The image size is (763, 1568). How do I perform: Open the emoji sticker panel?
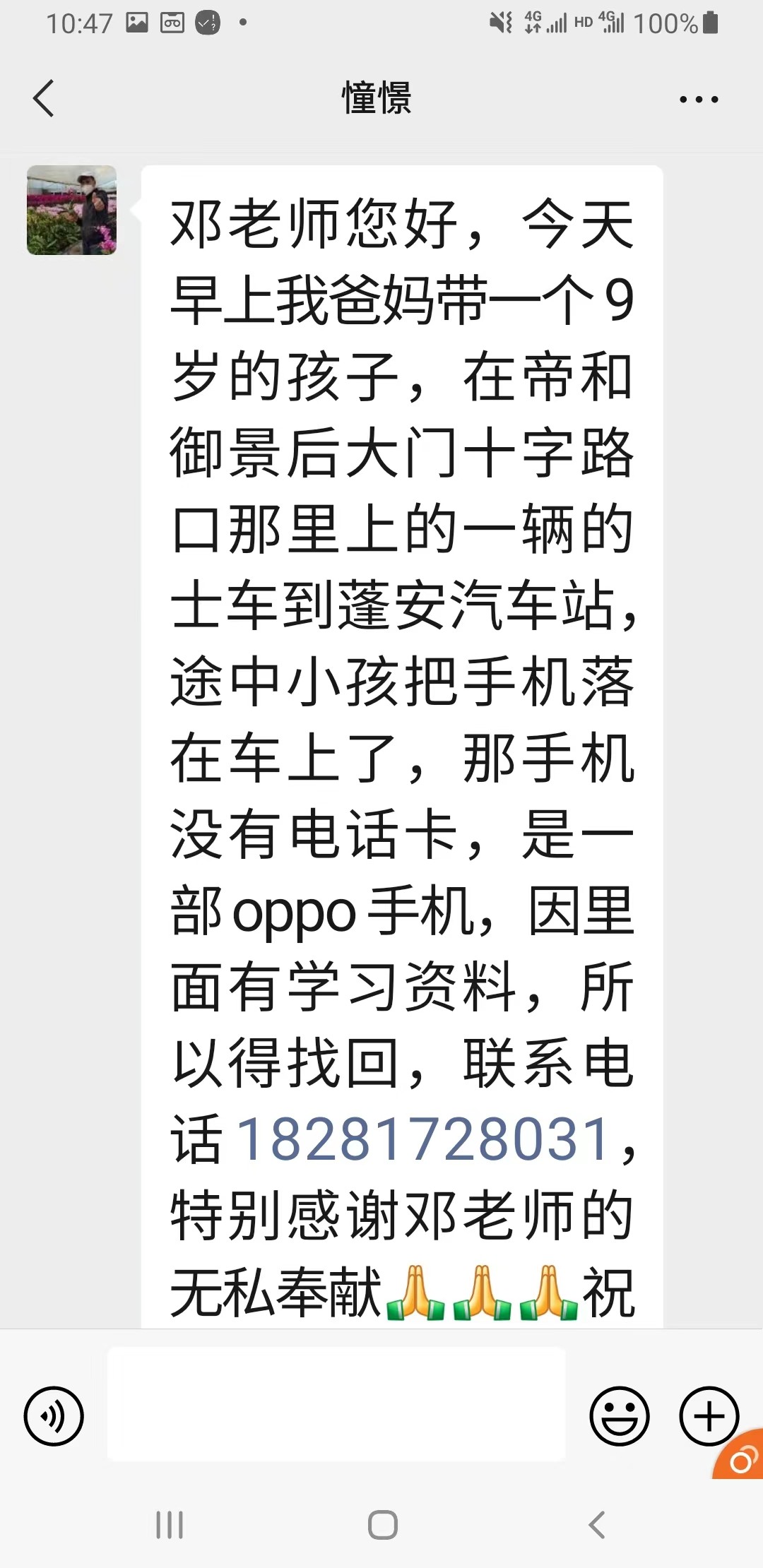(619, 1416)
